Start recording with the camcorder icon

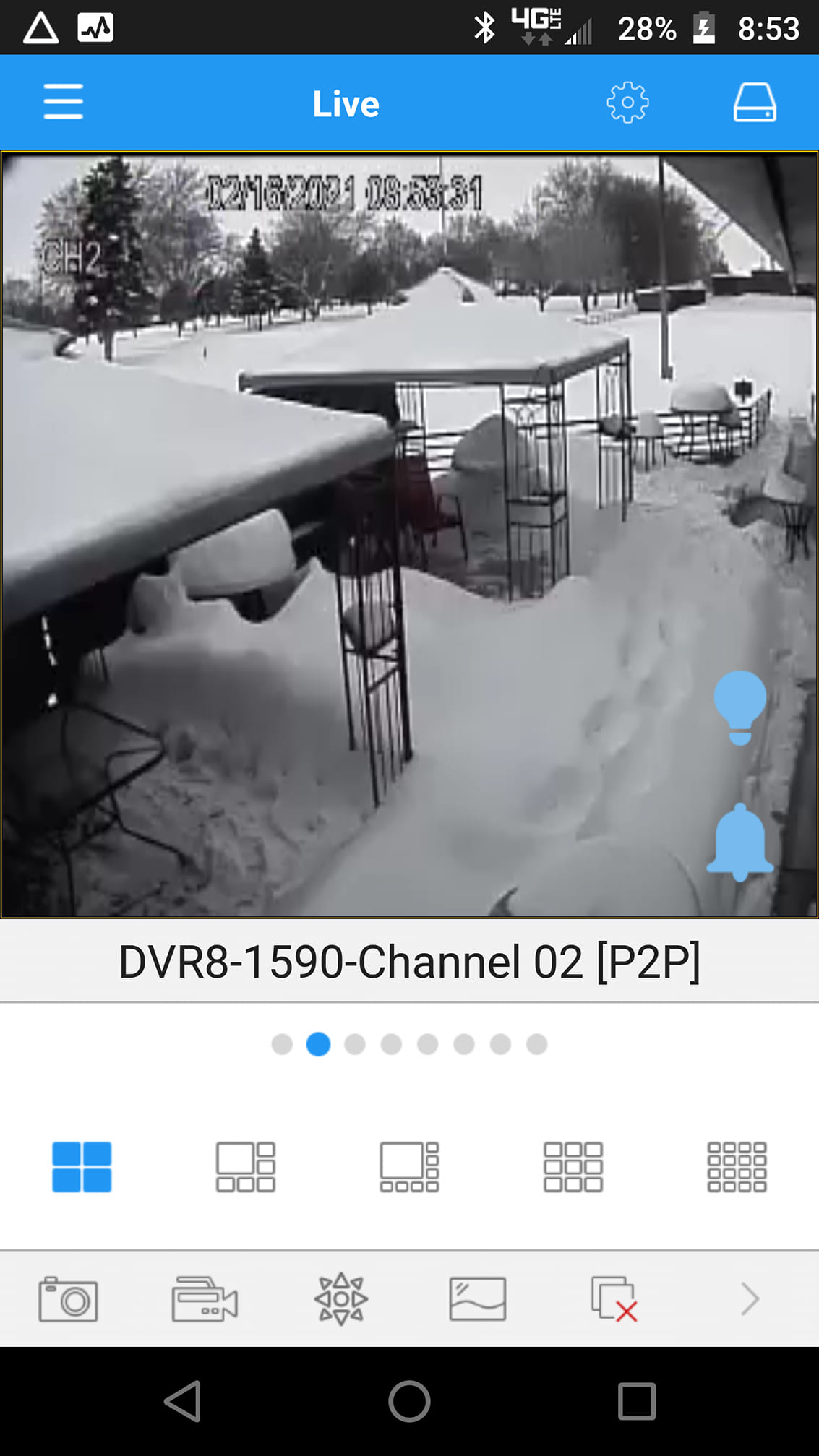(205, 1299)
